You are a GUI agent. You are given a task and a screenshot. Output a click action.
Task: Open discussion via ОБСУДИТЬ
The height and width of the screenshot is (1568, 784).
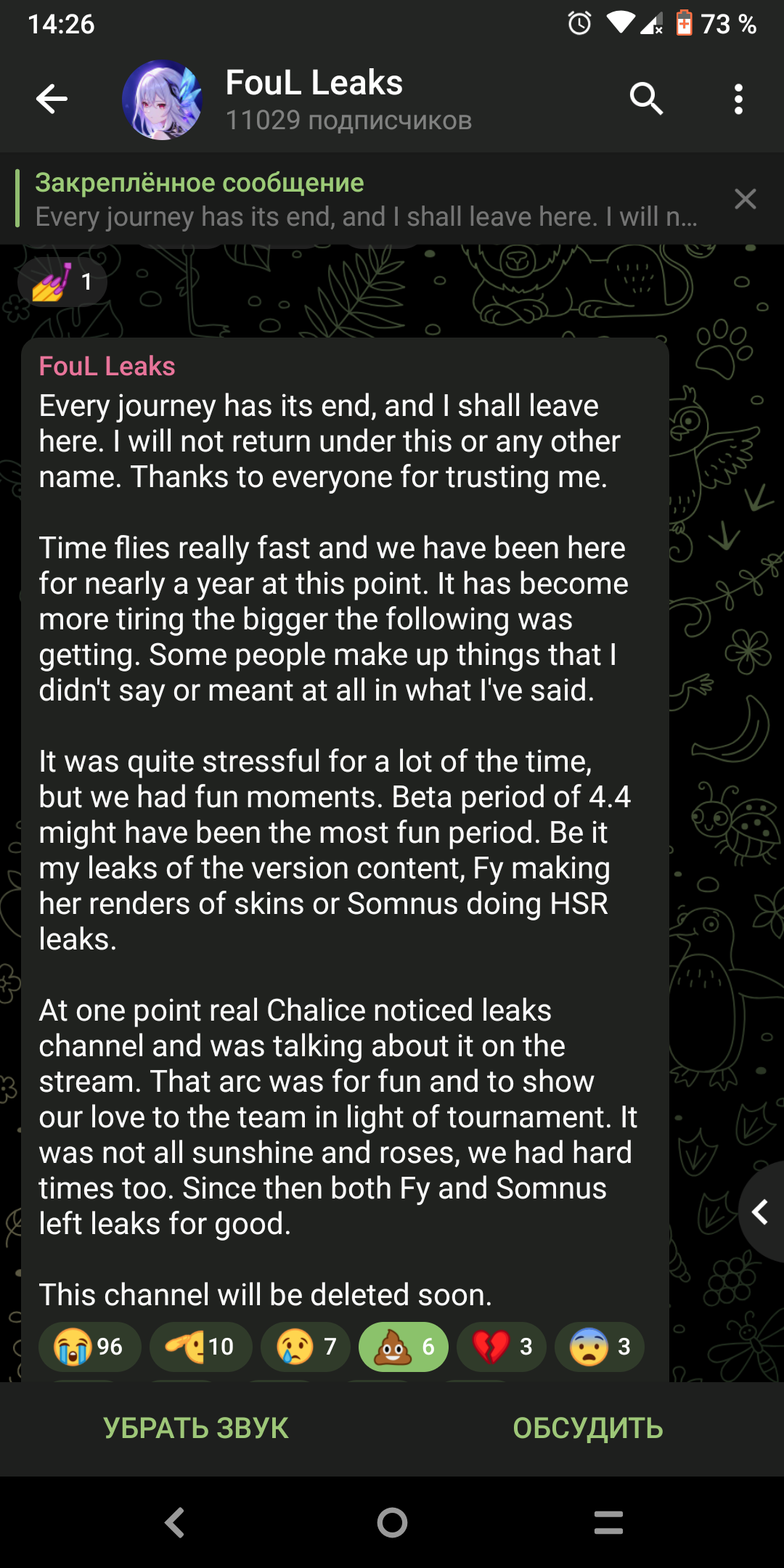(x=588, y=1428)
